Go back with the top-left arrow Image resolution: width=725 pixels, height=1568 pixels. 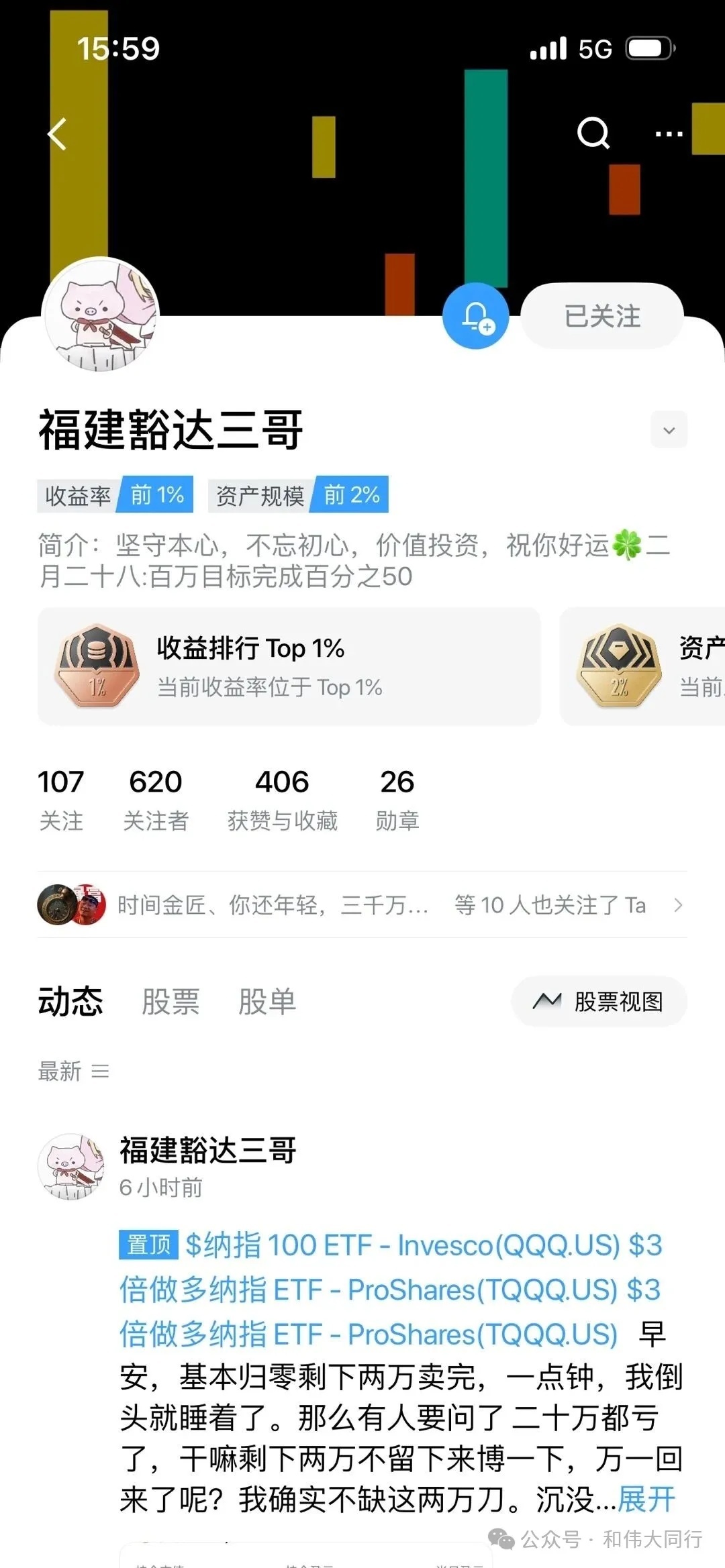pyautogui.click(x=58, y=134)
